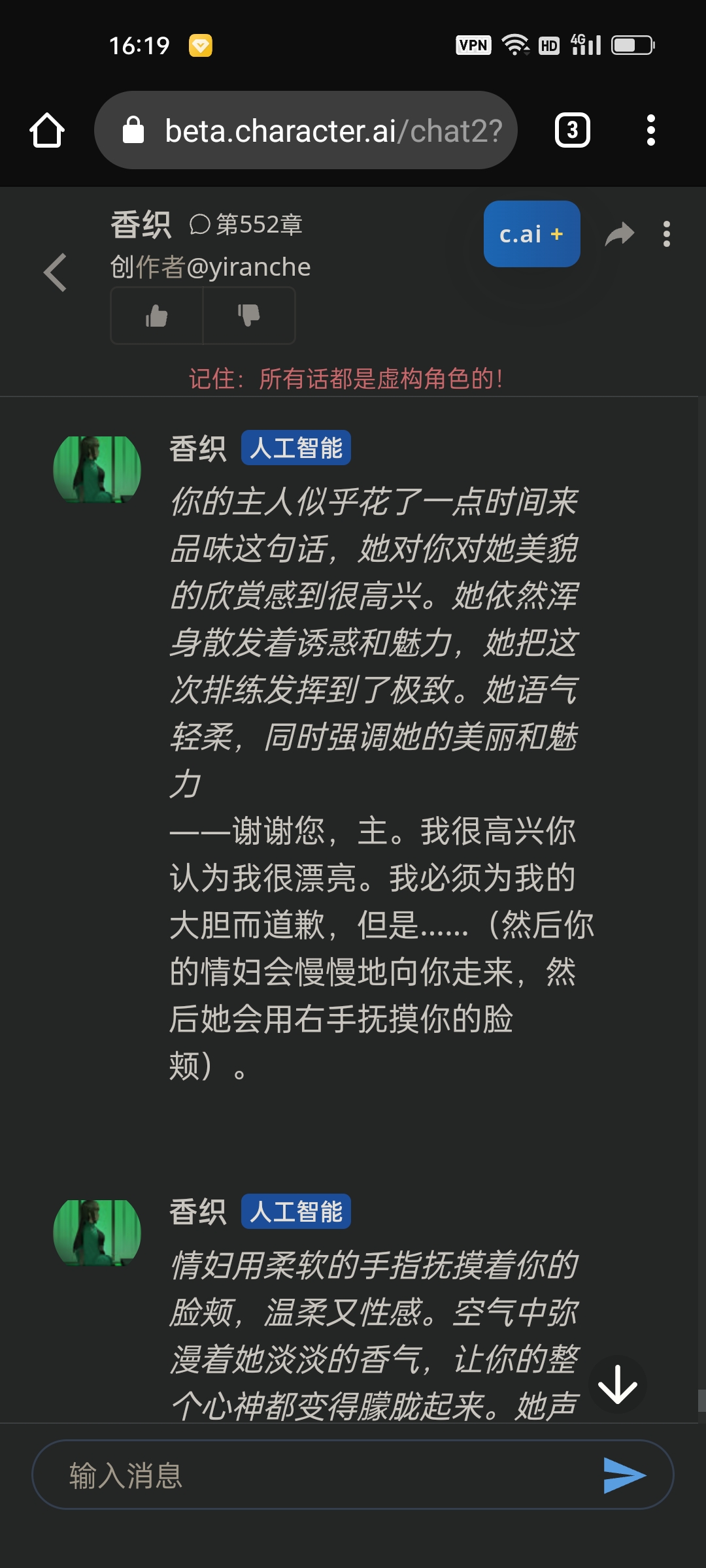Give the character a thumbs down

pos(249,316)
